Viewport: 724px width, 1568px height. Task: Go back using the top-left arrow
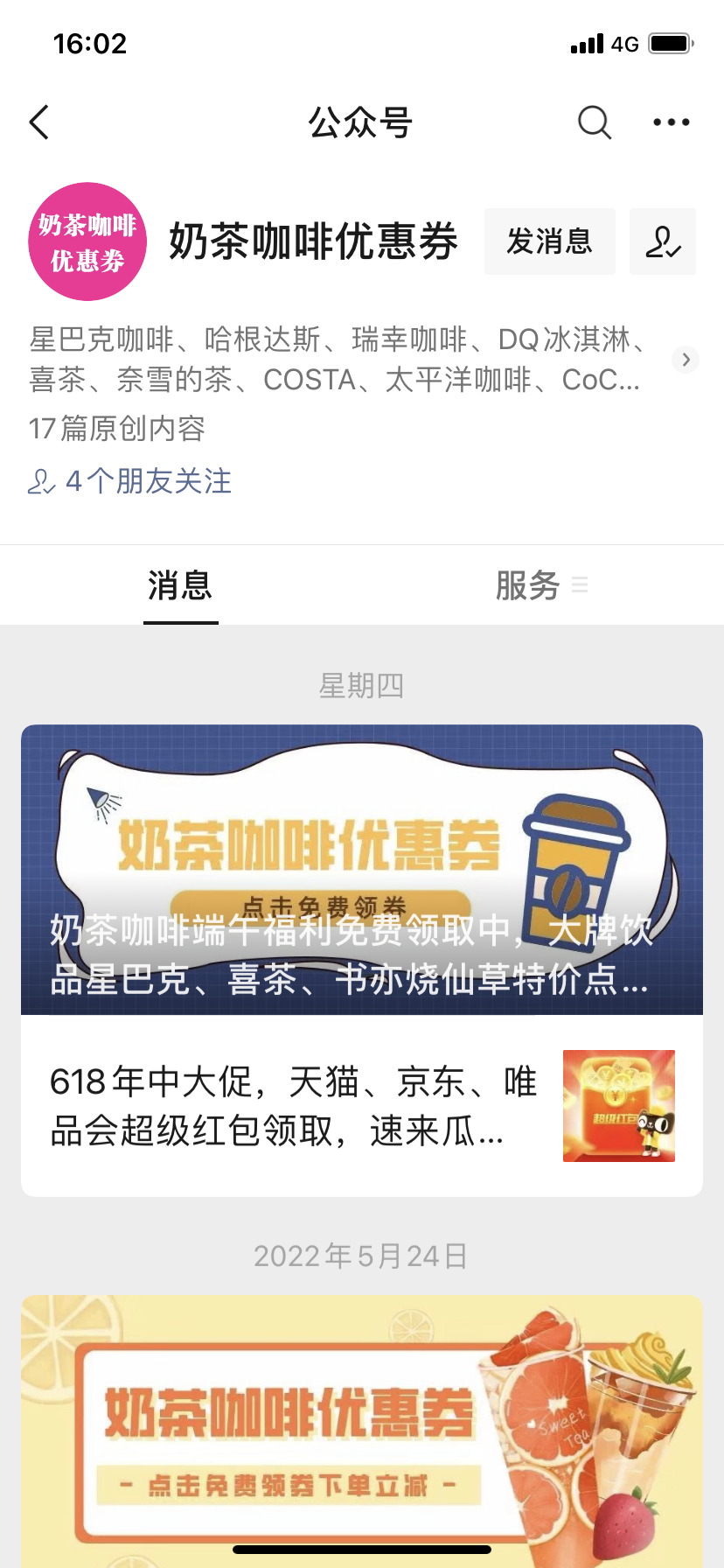39,122
